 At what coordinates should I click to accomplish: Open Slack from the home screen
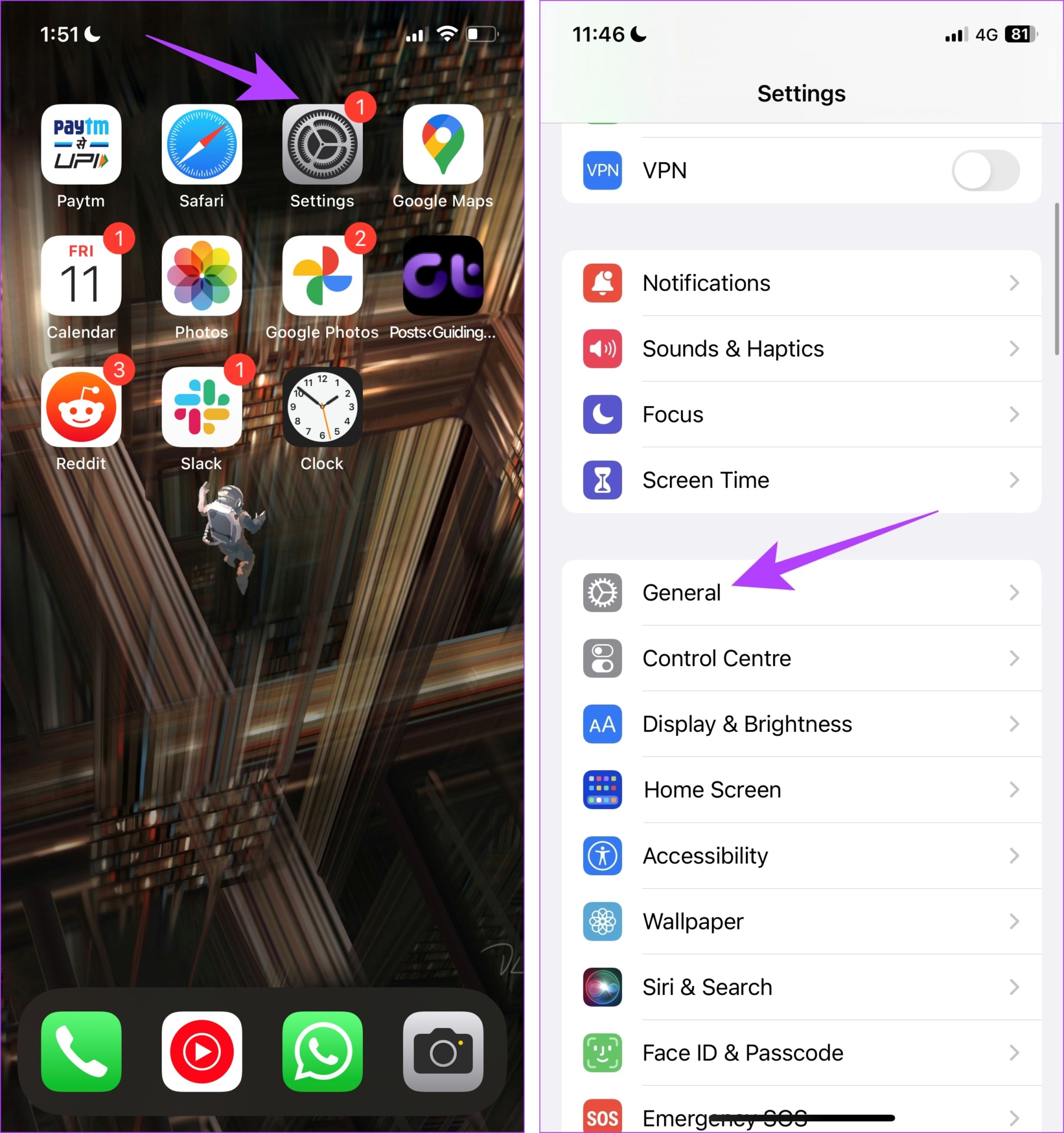coord(202,408)
